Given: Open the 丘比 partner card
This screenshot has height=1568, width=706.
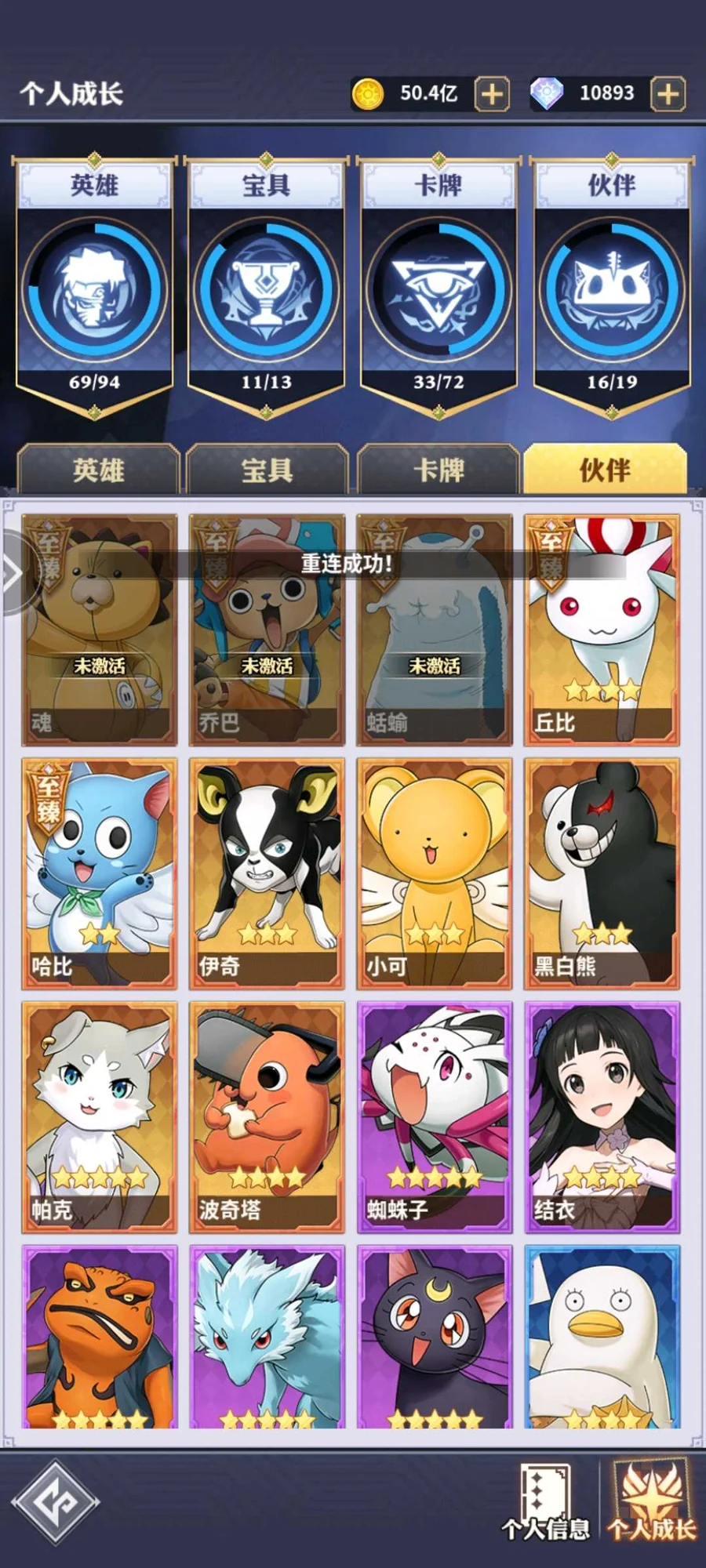Looking at the screenshot, I should pyautogui.click(x=602, y=630).
